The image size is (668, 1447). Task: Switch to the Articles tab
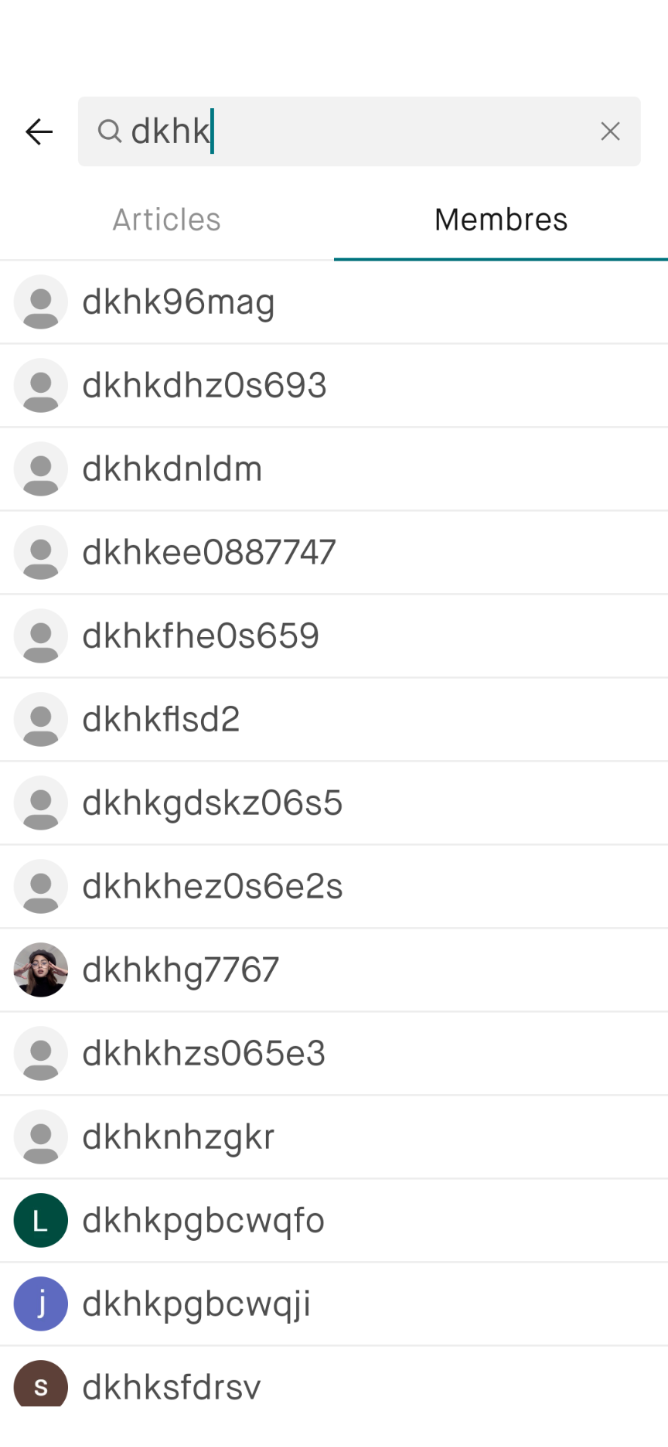(166, 220)
